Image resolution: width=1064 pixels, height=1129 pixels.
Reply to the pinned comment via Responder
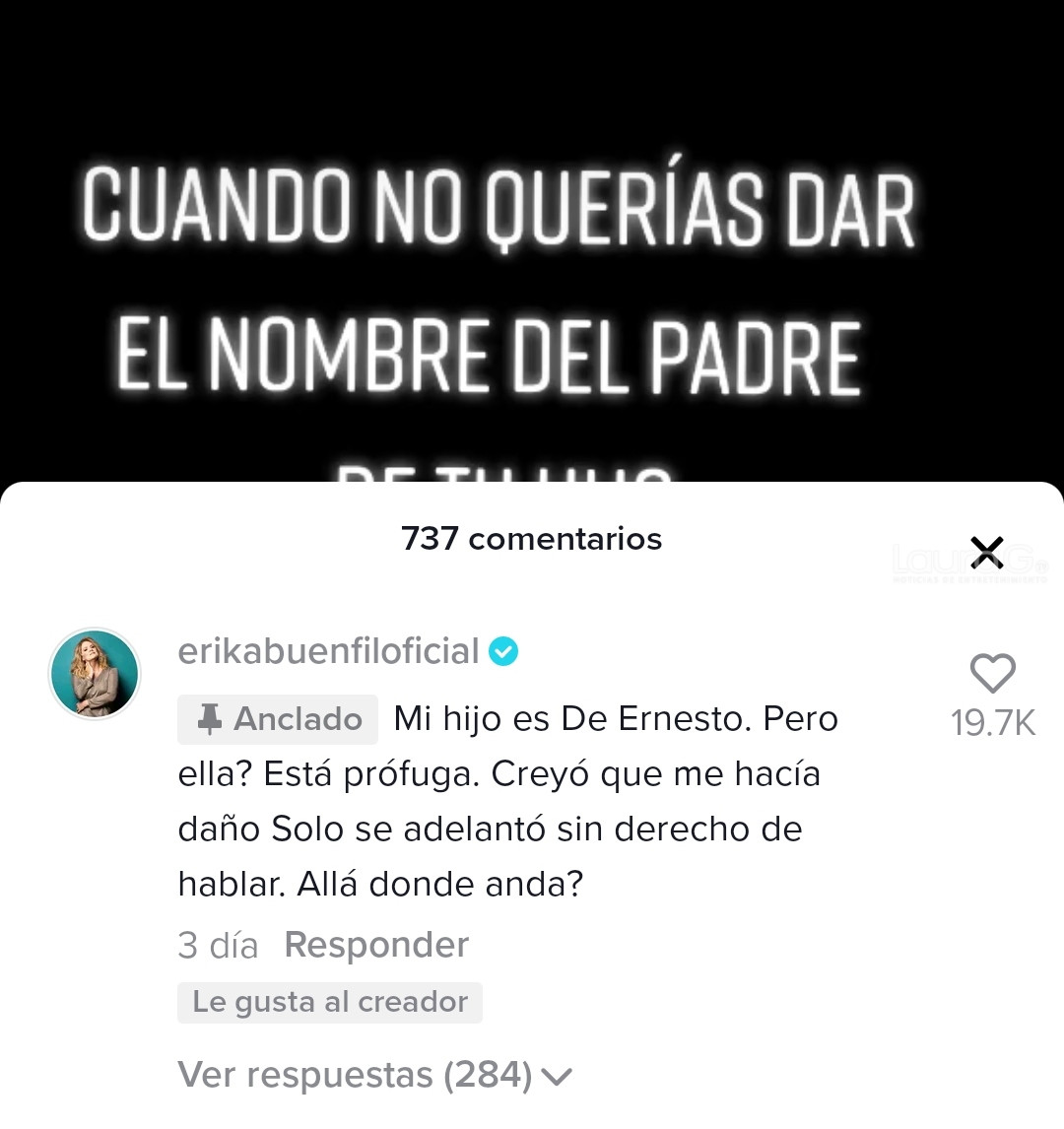pos(375,945)
